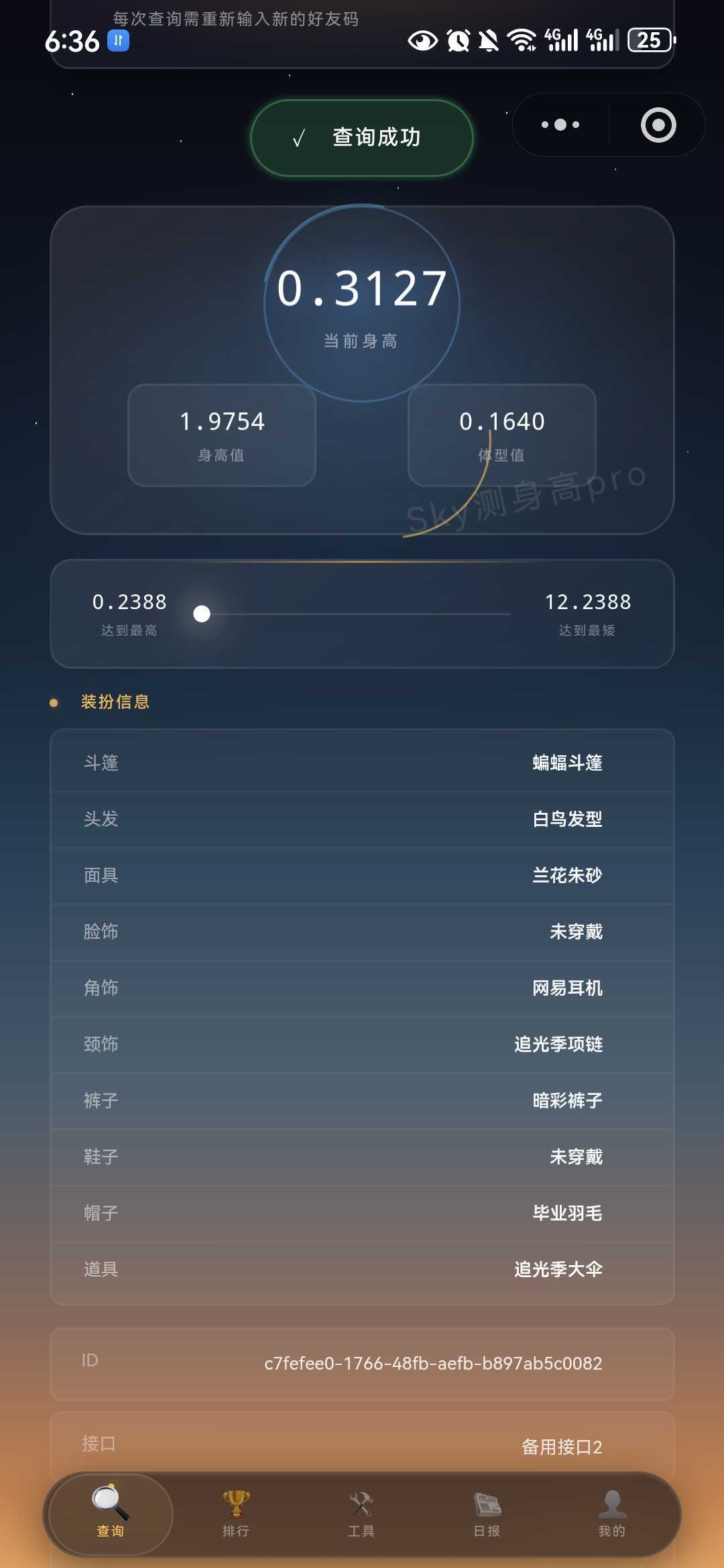
Task: Open the 工具 tools tab
Action: click(361, 1514)
